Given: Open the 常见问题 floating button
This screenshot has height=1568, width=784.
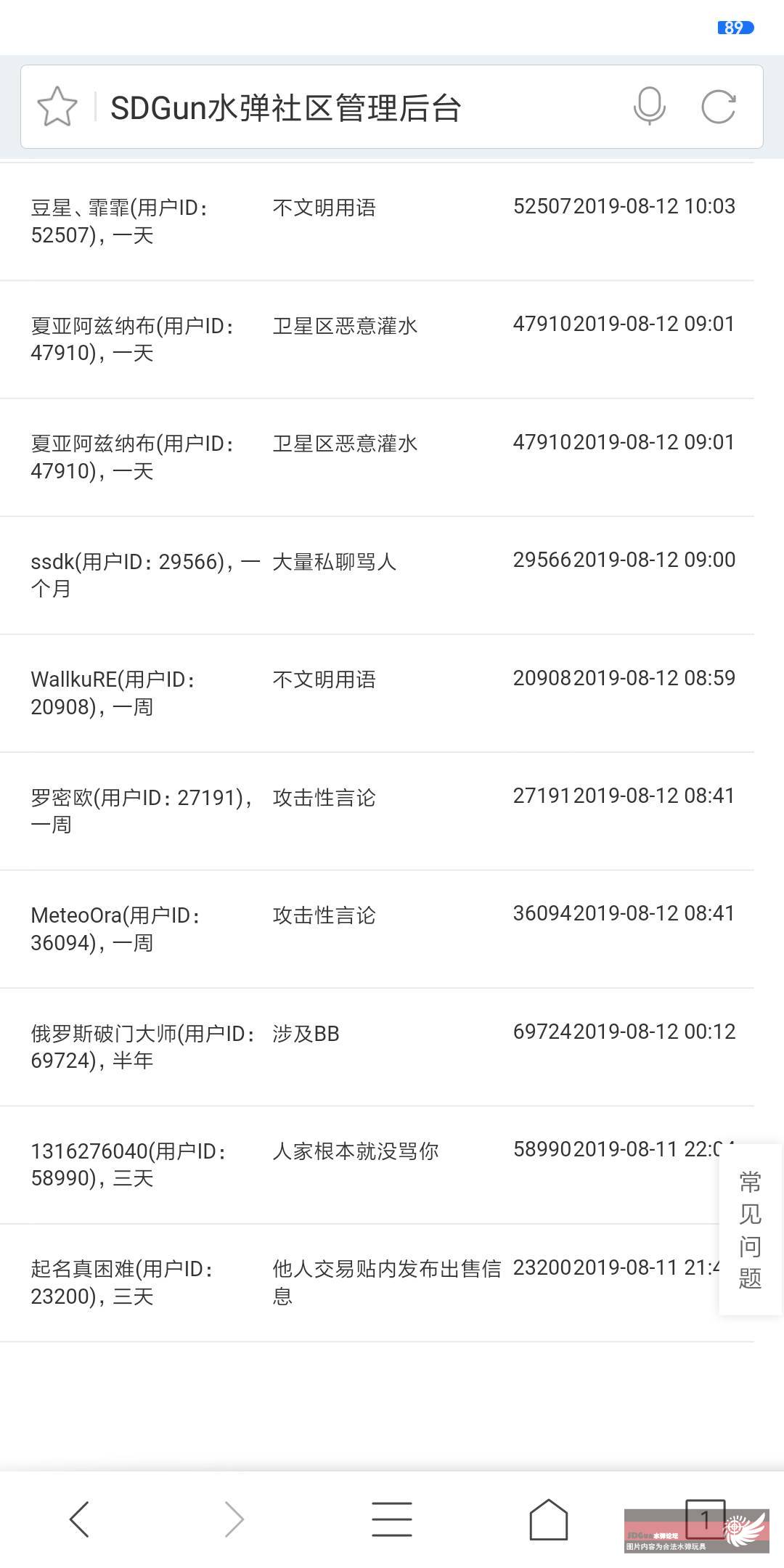Looking at the screenshot, I should 751,1229.
